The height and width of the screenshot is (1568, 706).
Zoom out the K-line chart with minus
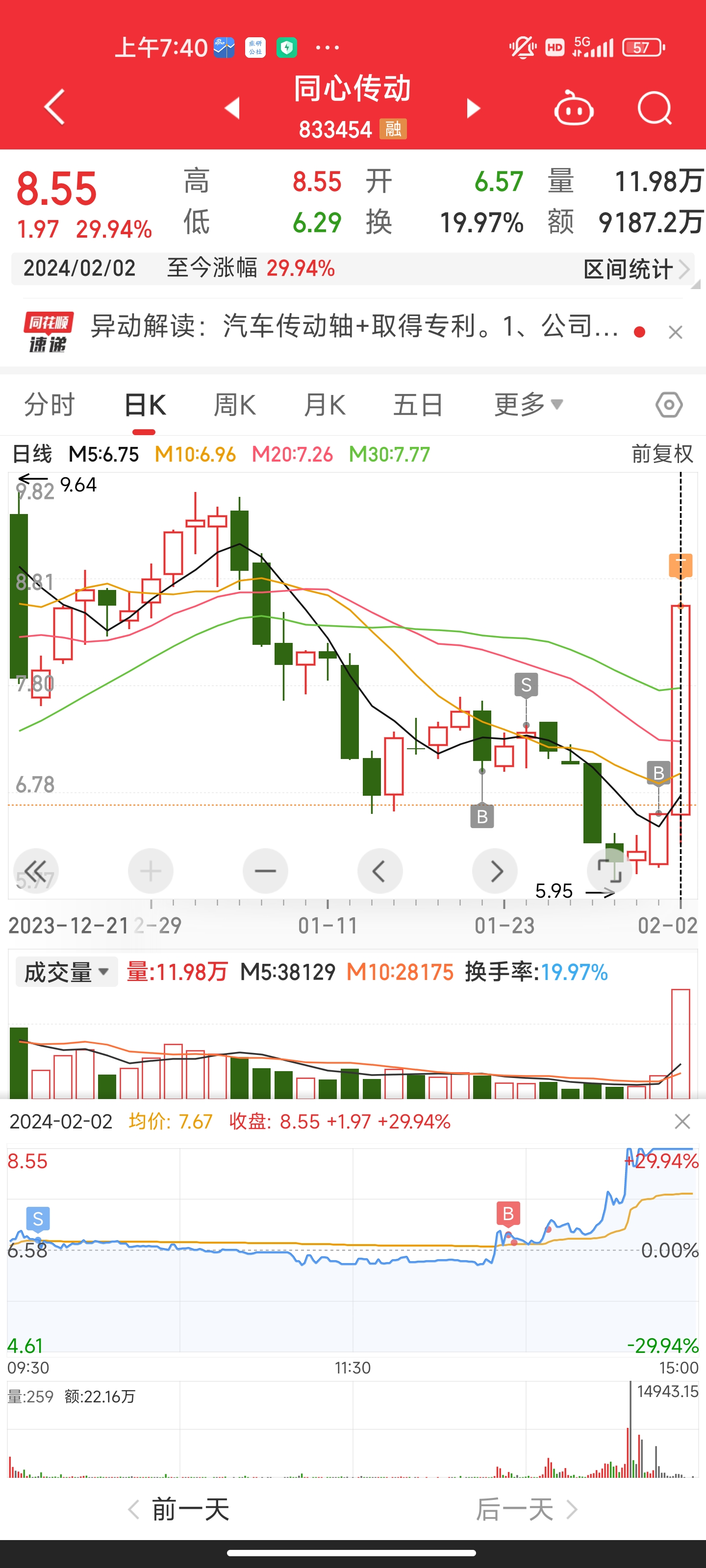point(265,871)
